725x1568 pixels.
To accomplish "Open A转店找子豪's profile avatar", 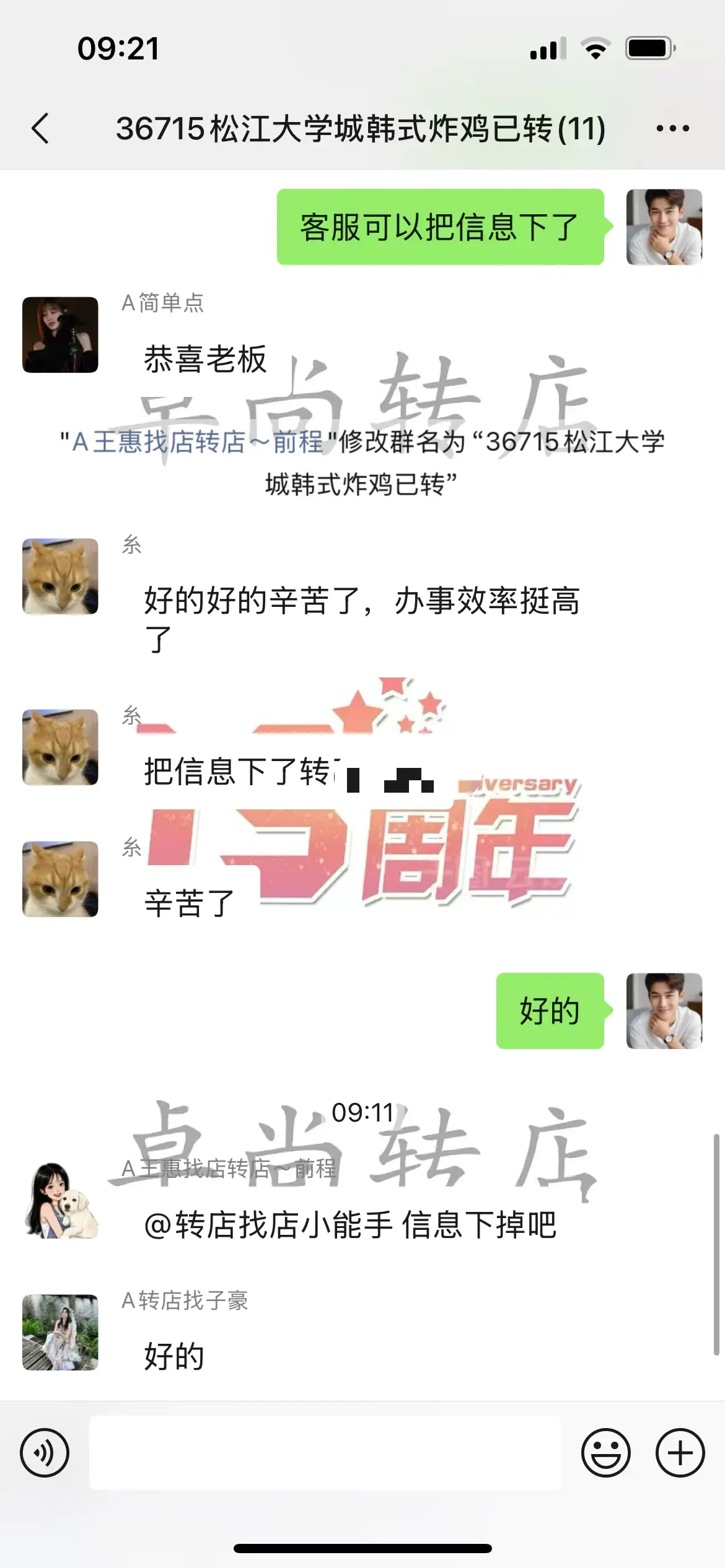I will 60,1332.
